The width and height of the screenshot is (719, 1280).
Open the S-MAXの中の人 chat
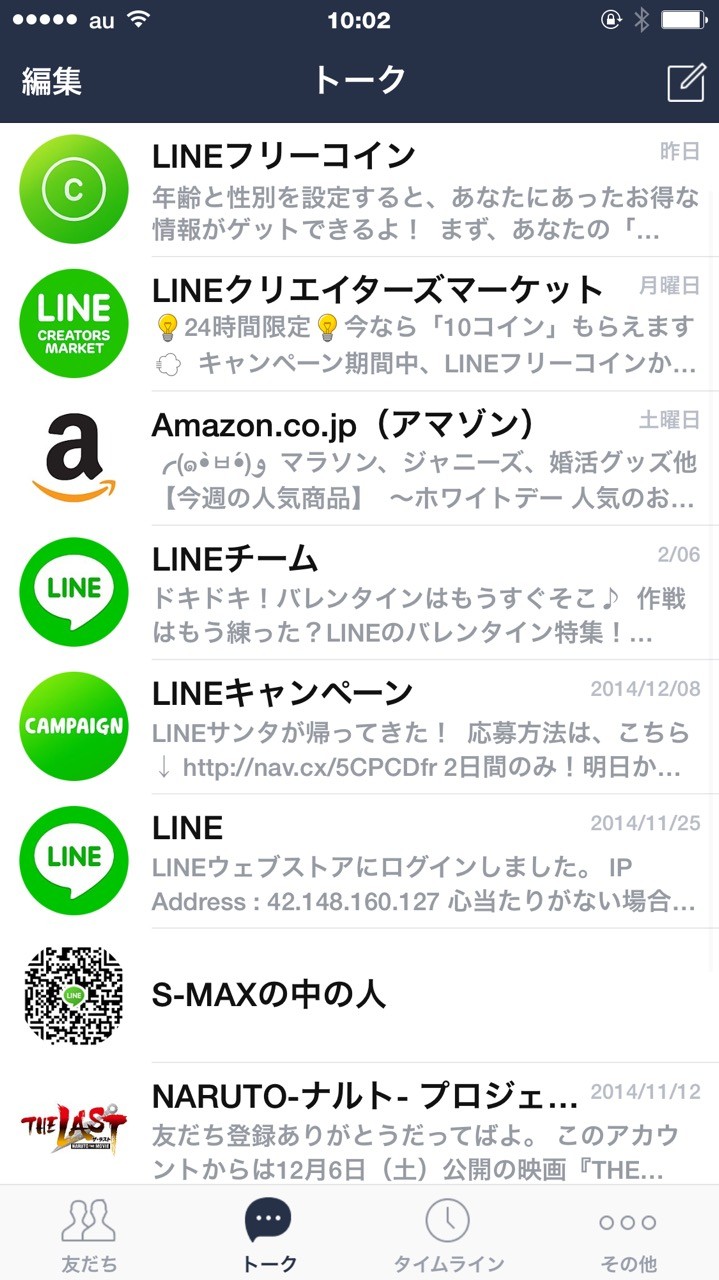[360, 994]
